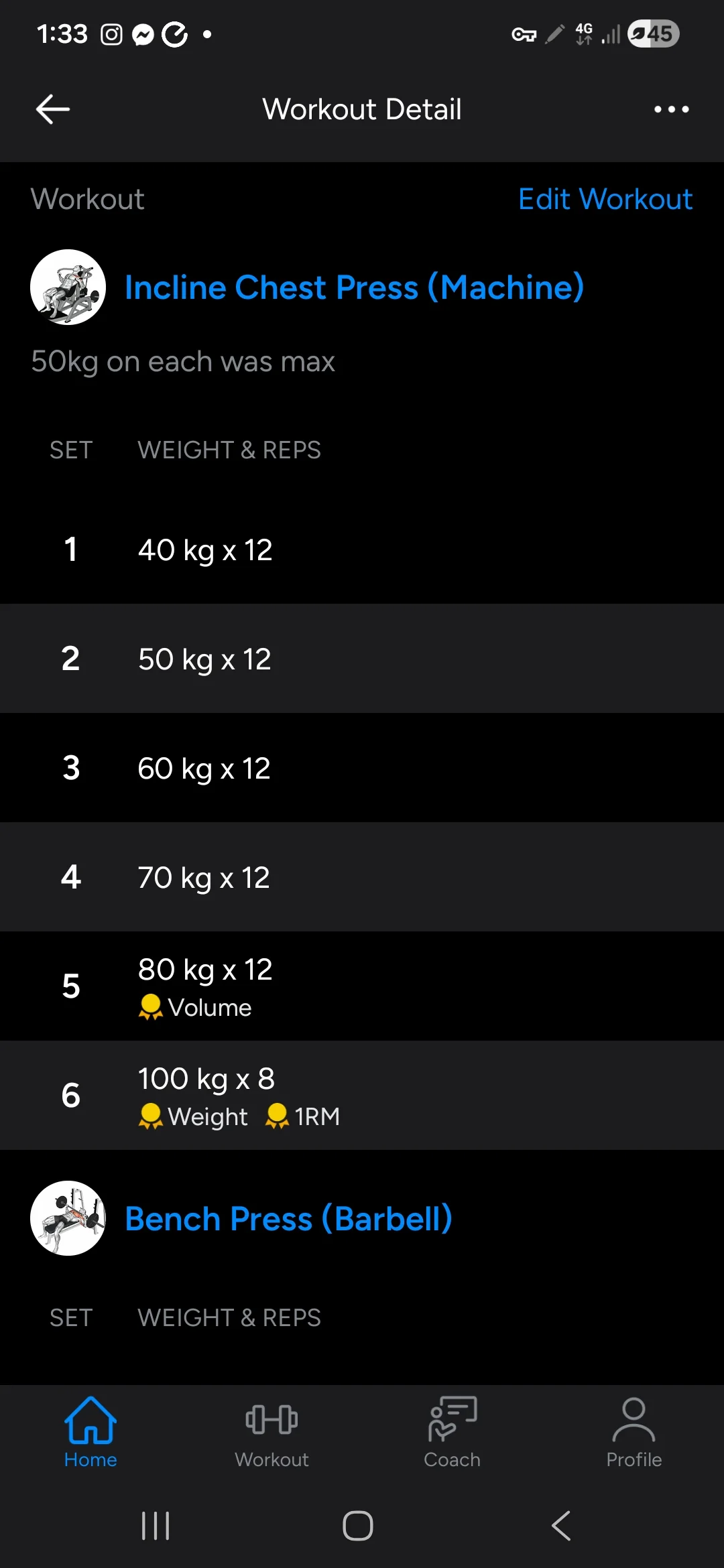Open the system recent apps view

point(156,1526)
